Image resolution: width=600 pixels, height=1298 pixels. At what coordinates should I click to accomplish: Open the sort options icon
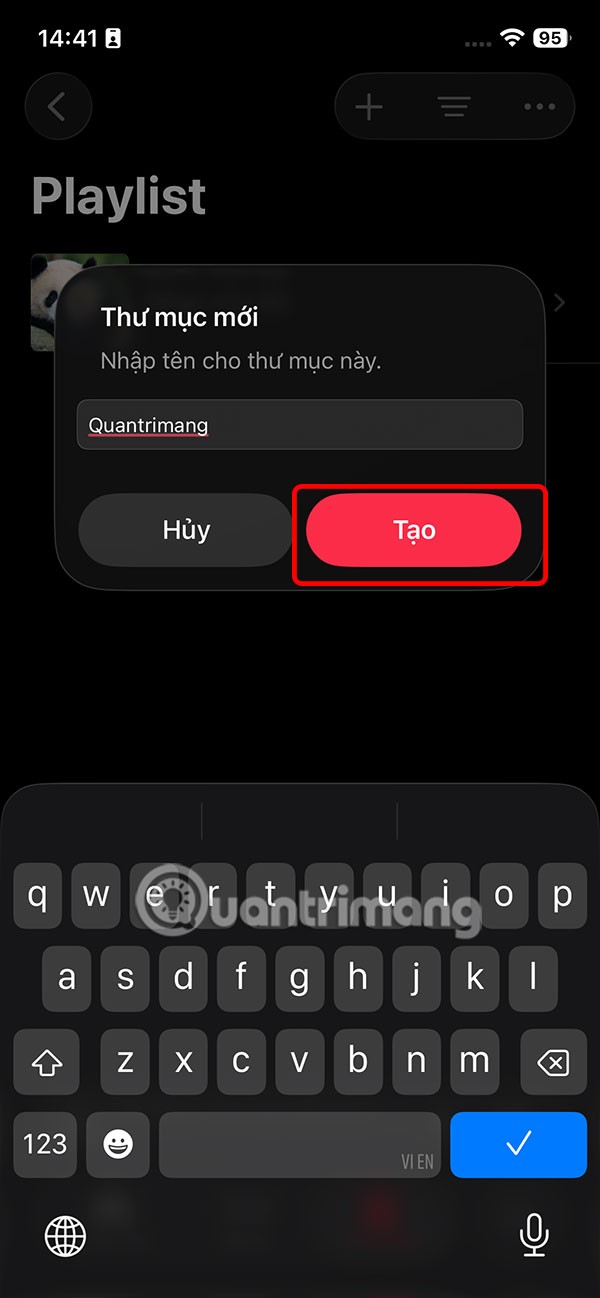tap(454, 107)
